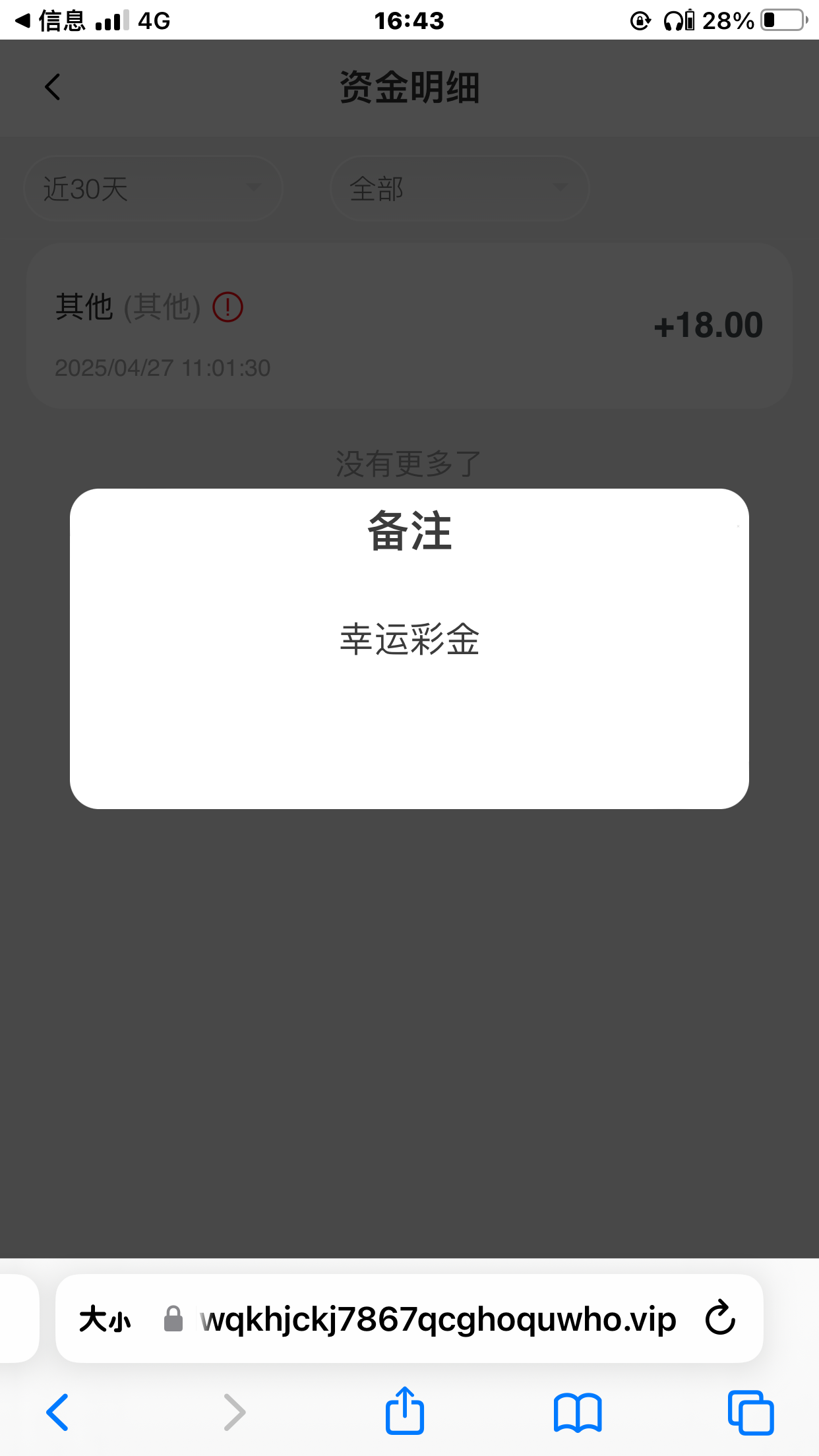This screenshot has width=819, height=1456.
Task: Expand the 近30天 date range dropdown
Action: click(x=153, y=189)
